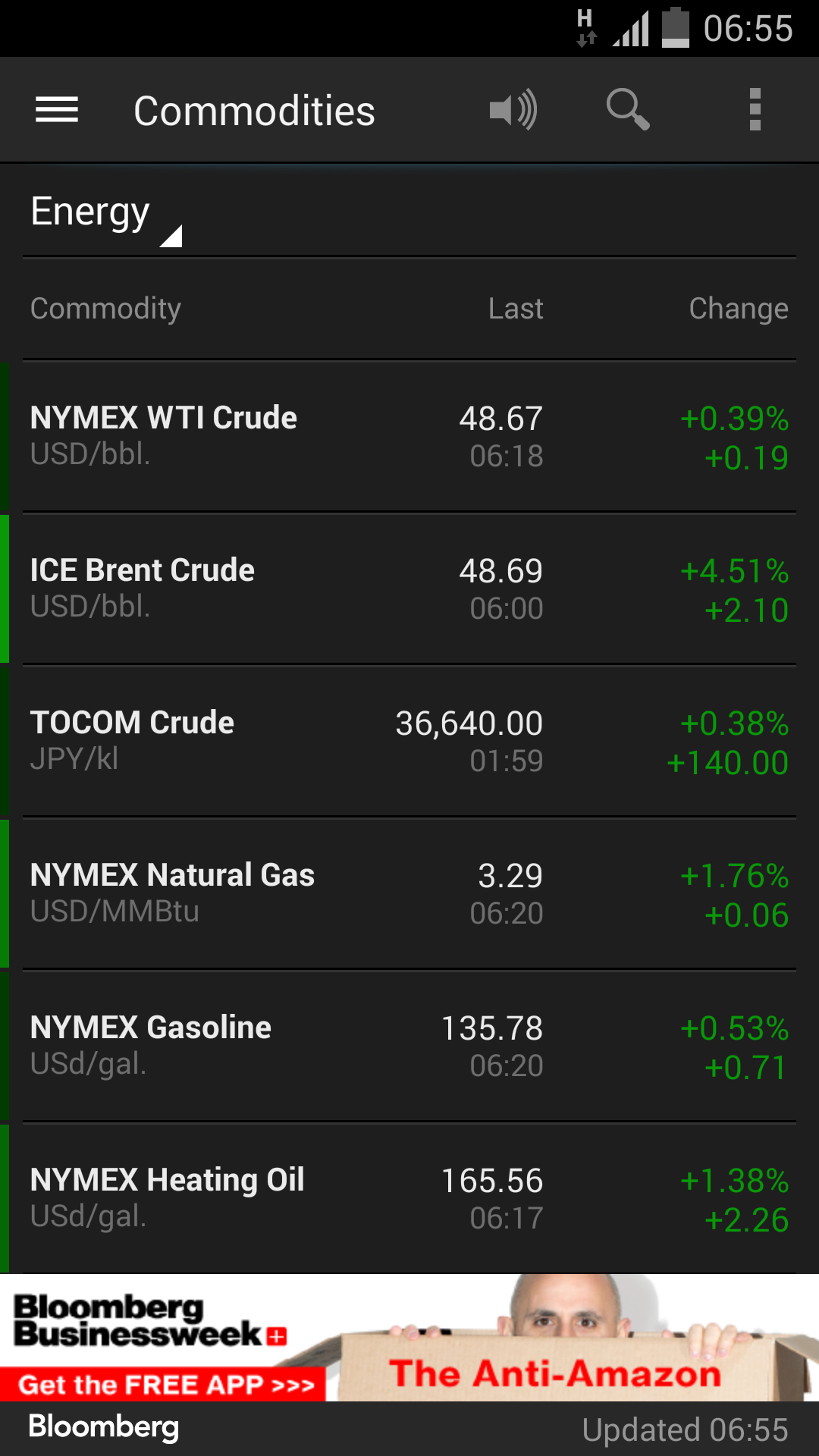View ICE Brent Crude quote
This screenshot has height=1456, width=819.
[409, 589]
